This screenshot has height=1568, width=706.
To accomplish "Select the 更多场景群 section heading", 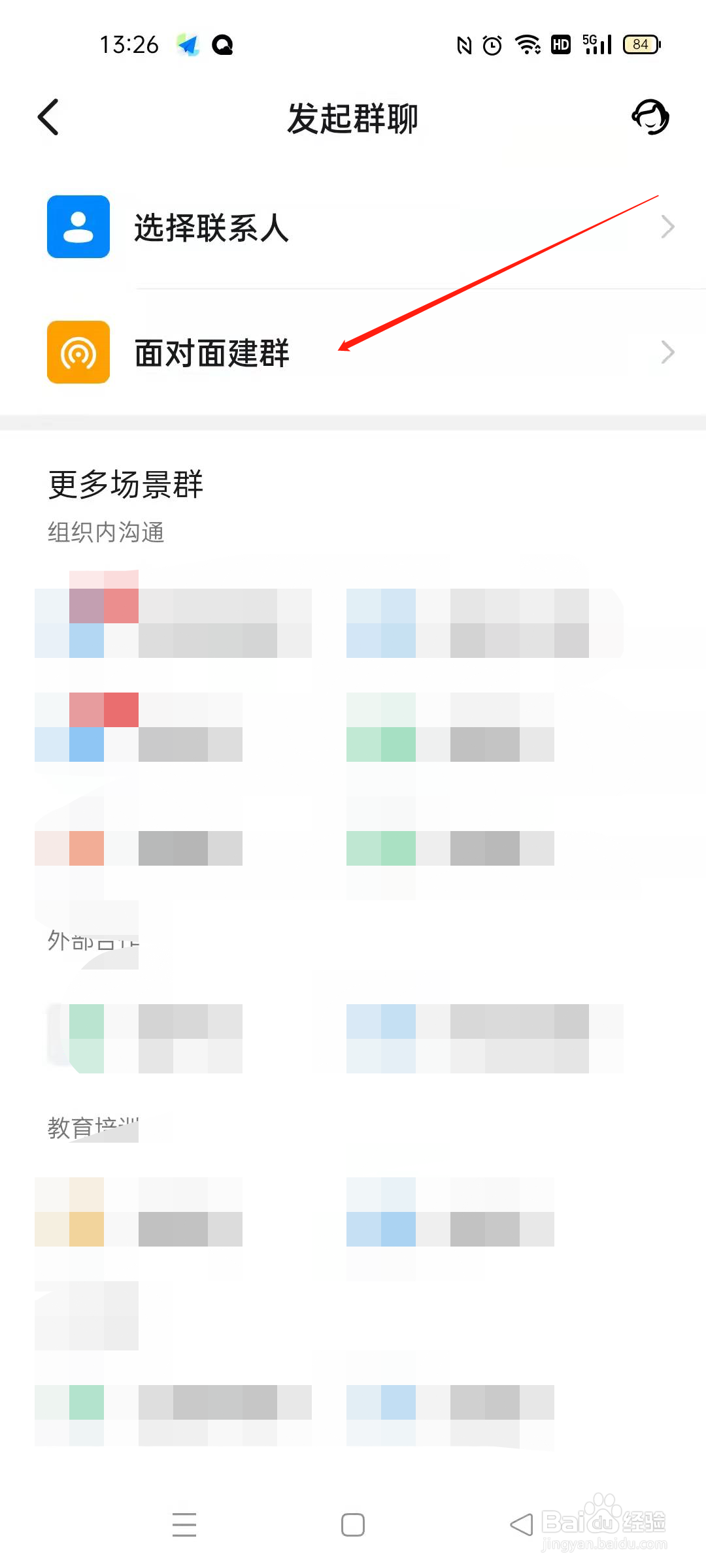I will click(126, 483).
